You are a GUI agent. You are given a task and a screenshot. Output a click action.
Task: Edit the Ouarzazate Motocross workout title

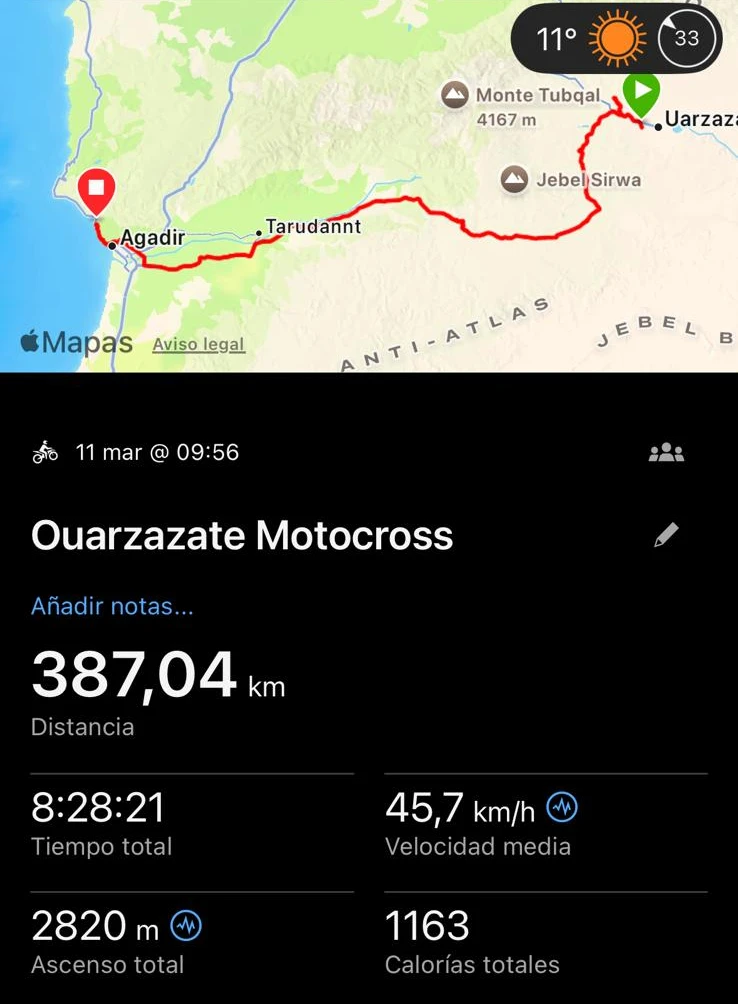666,536
